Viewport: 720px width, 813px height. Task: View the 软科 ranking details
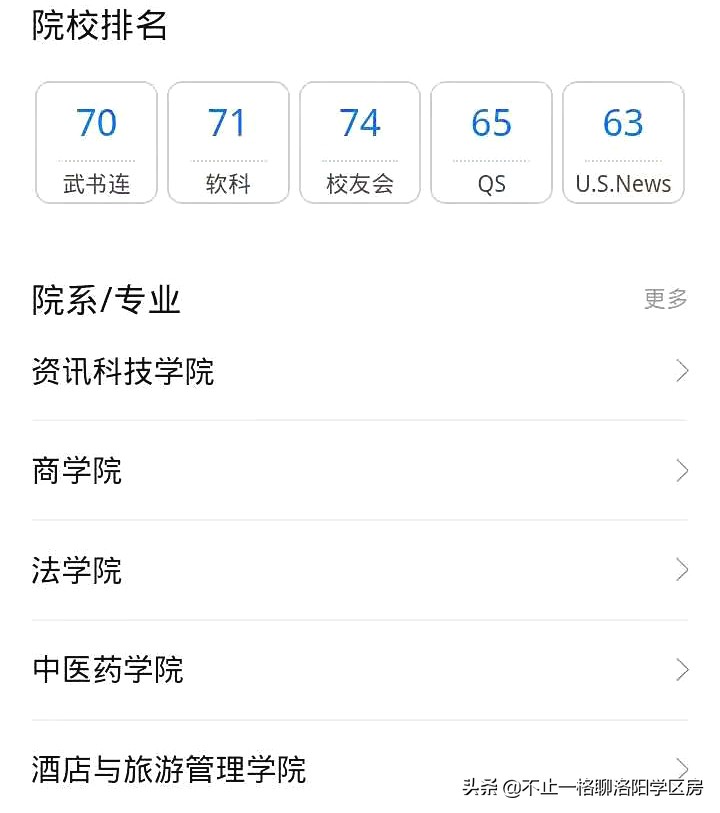coord(228,142)
